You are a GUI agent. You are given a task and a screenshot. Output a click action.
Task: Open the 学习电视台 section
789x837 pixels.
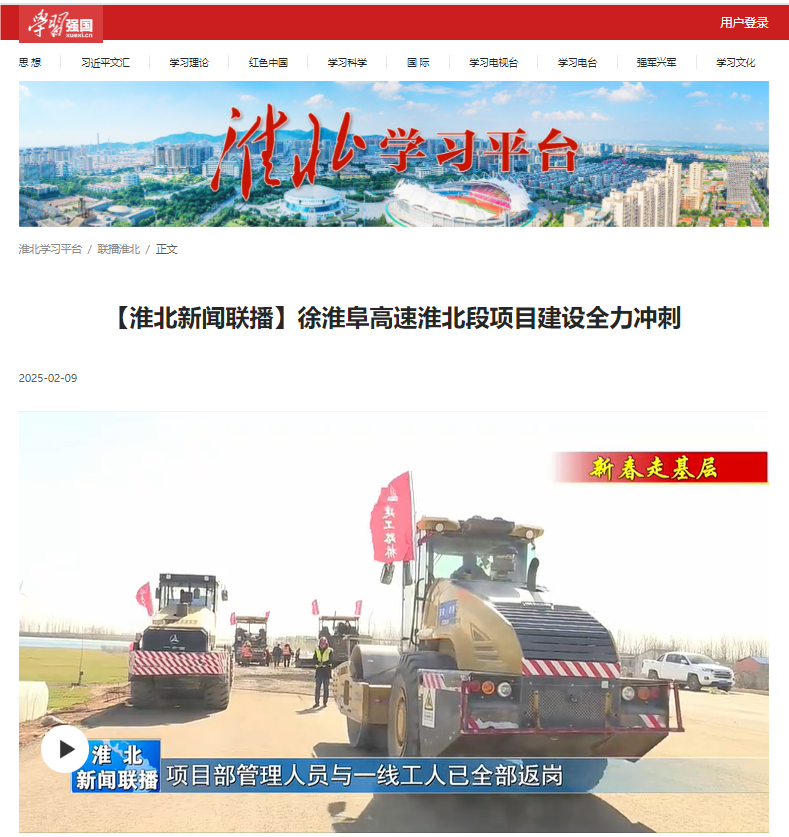click(x=494, y=62)
